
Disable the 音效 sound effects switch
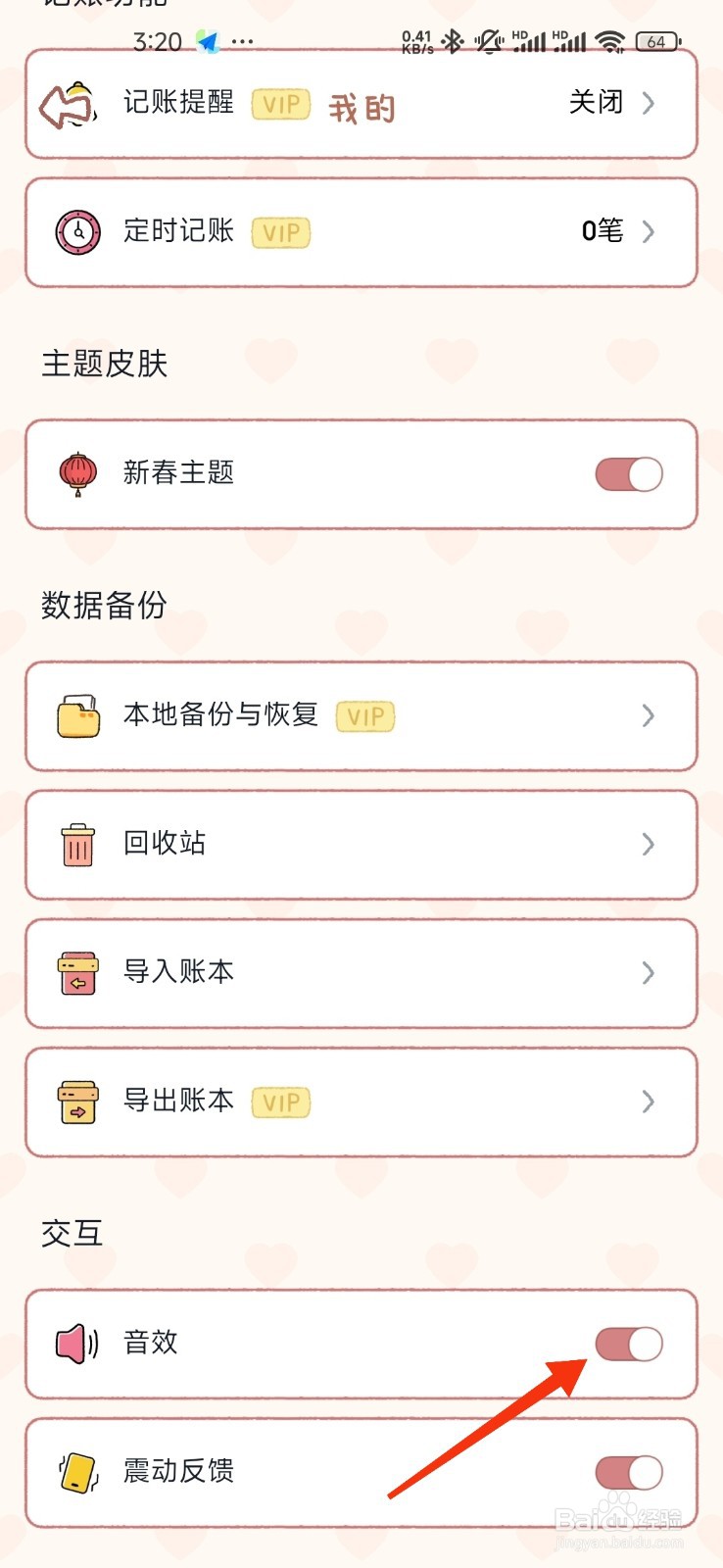pyautogui.click(x=628, y=1344)
